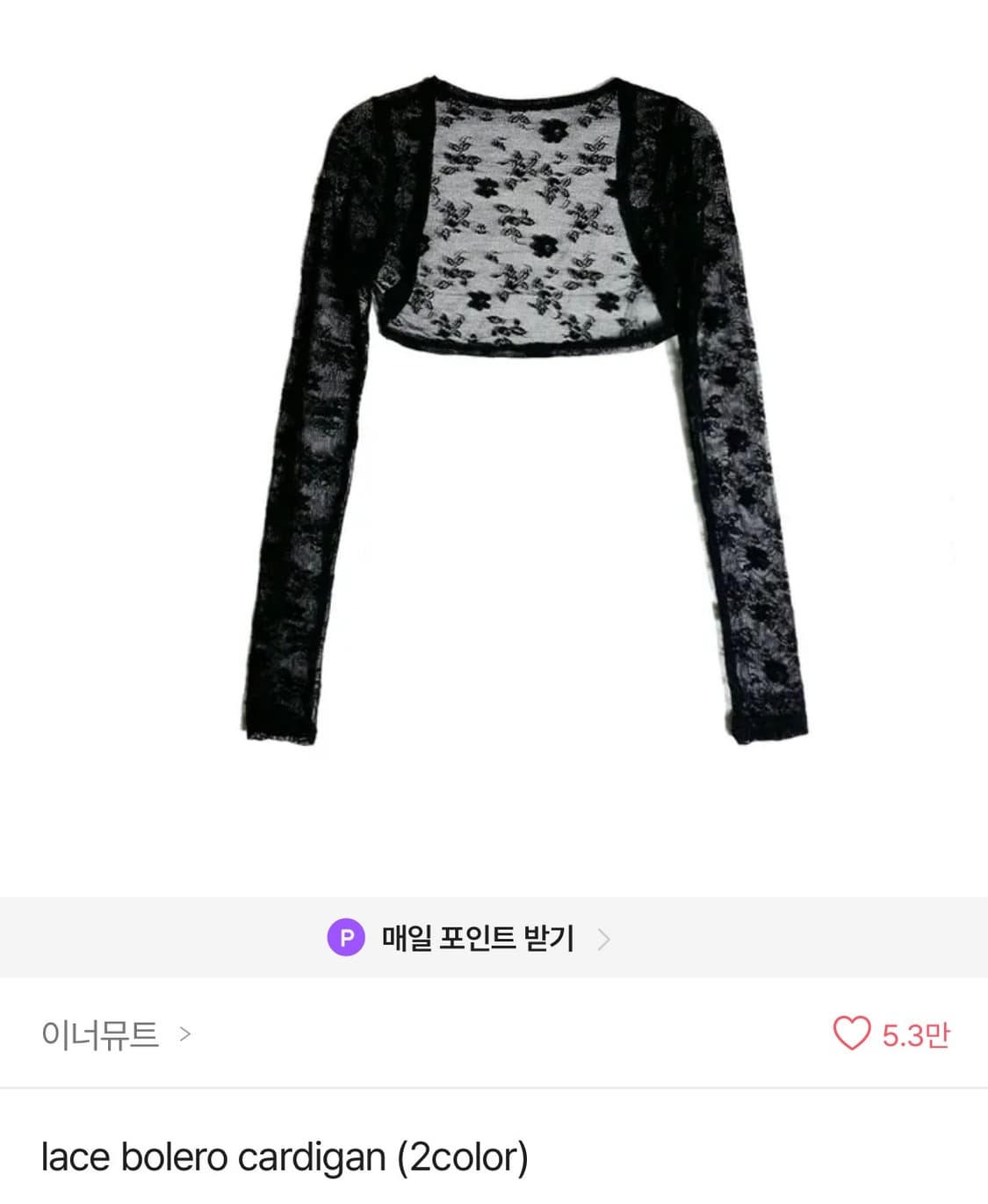Screen dimensions: 988x1204
Task: Click the arrow after 매일 포인트 받기
Action: pos(605,940)
